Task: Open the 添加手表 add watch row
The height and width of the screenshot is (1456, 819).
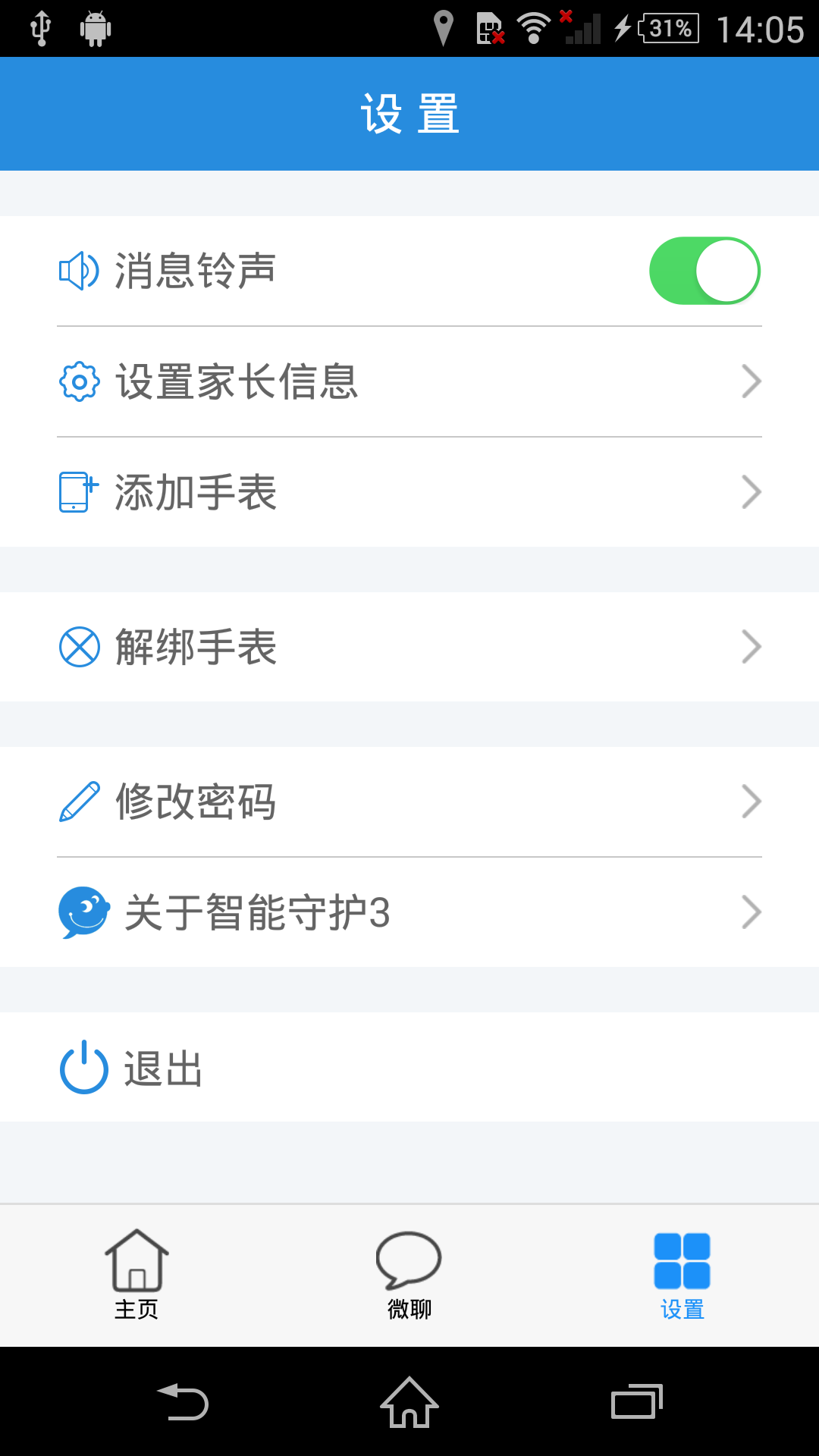Action: point(409,492)
